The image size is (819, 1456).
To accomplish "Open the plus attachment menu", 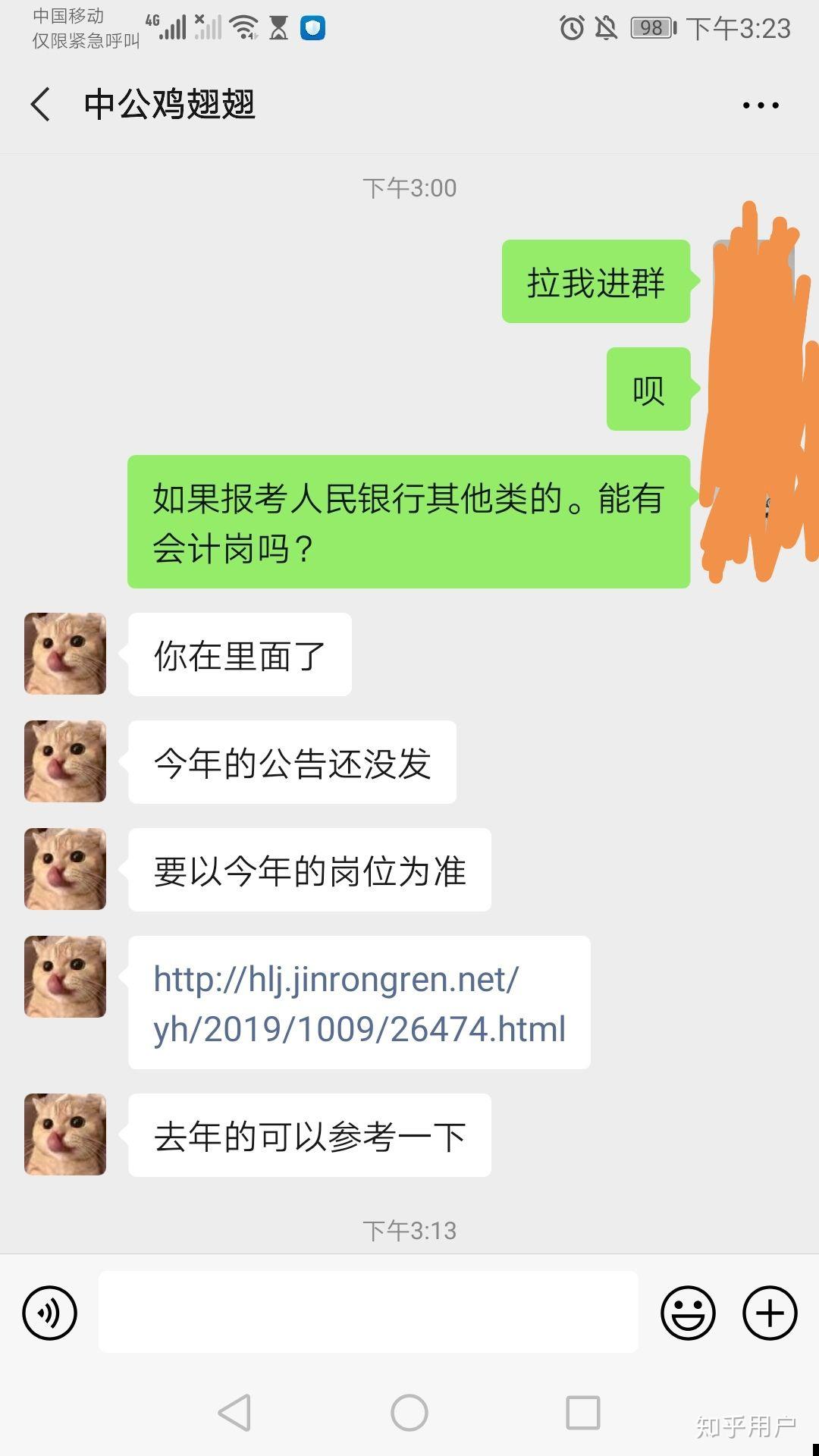I will pos(770,1311).
